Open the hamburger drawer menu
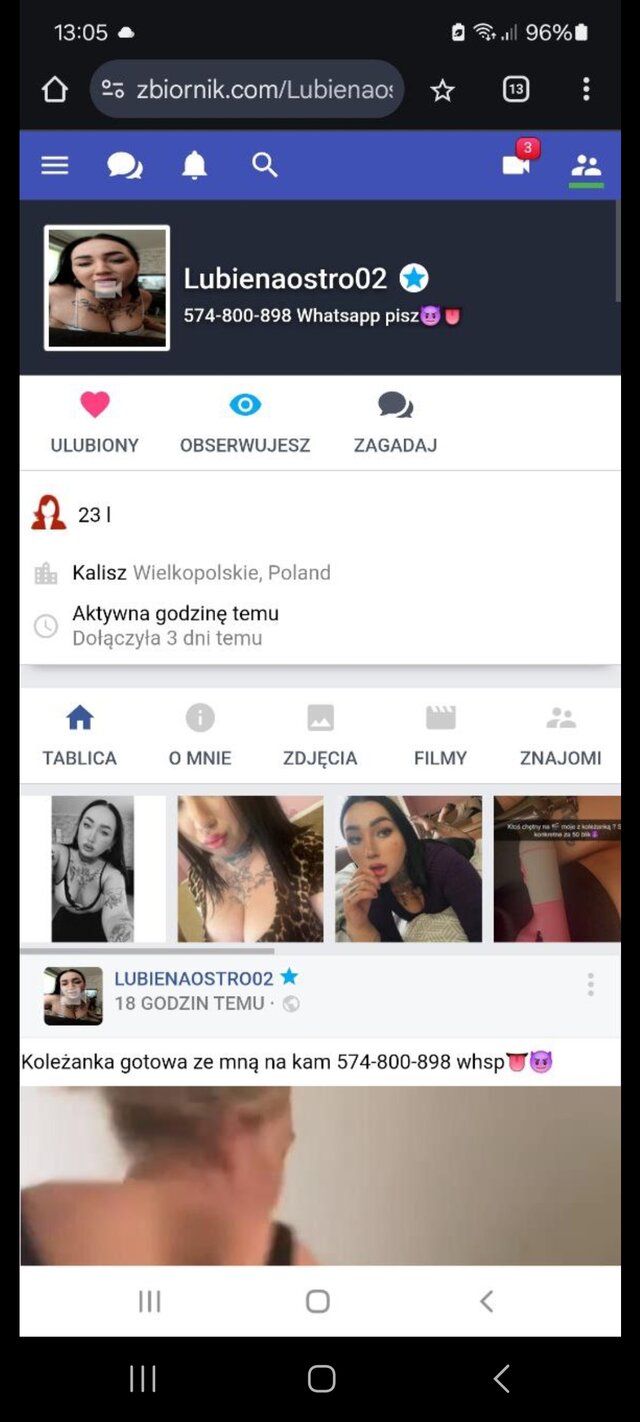 54,165
